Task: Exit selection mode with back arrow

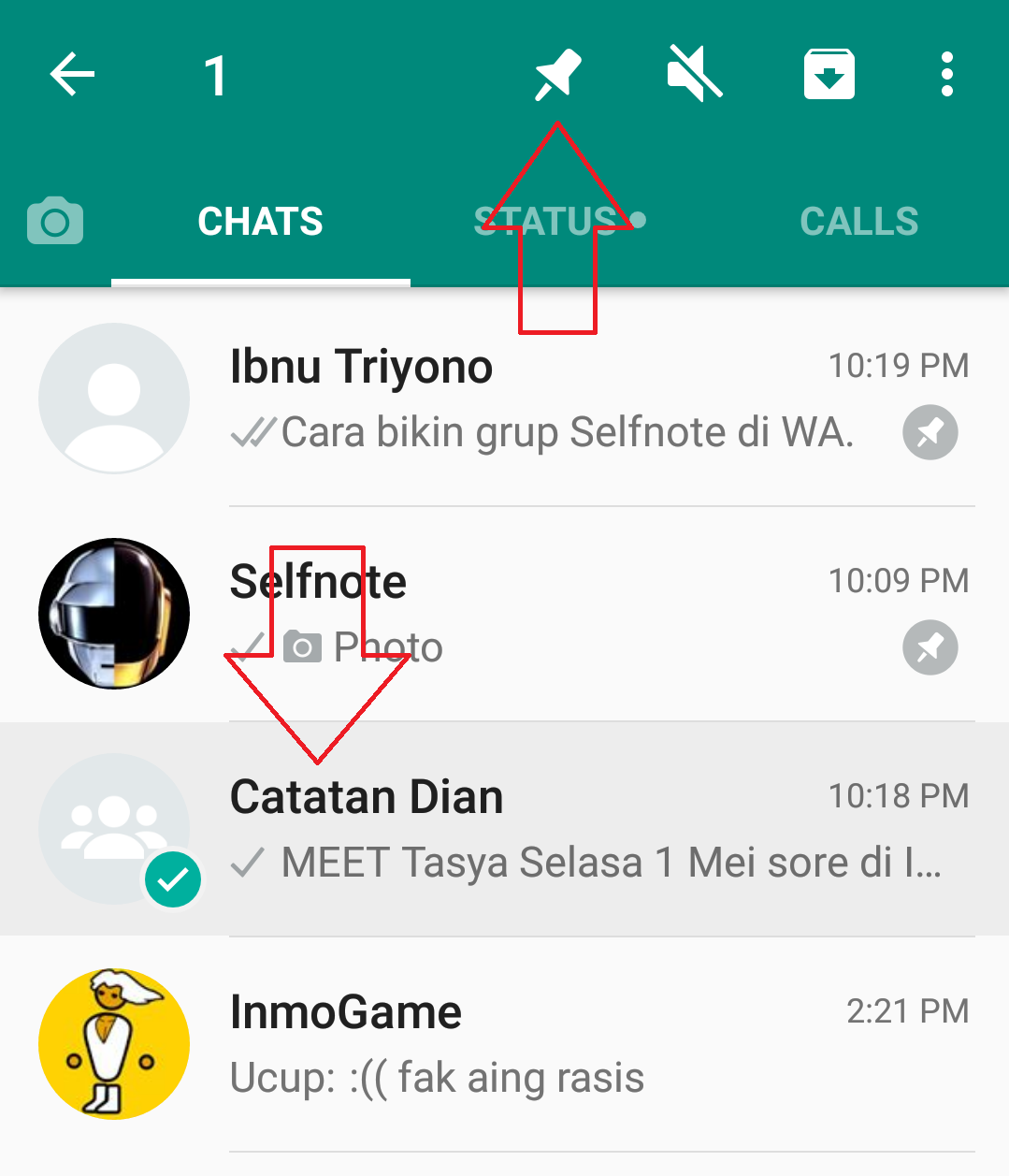Action: tap(72, 75)
